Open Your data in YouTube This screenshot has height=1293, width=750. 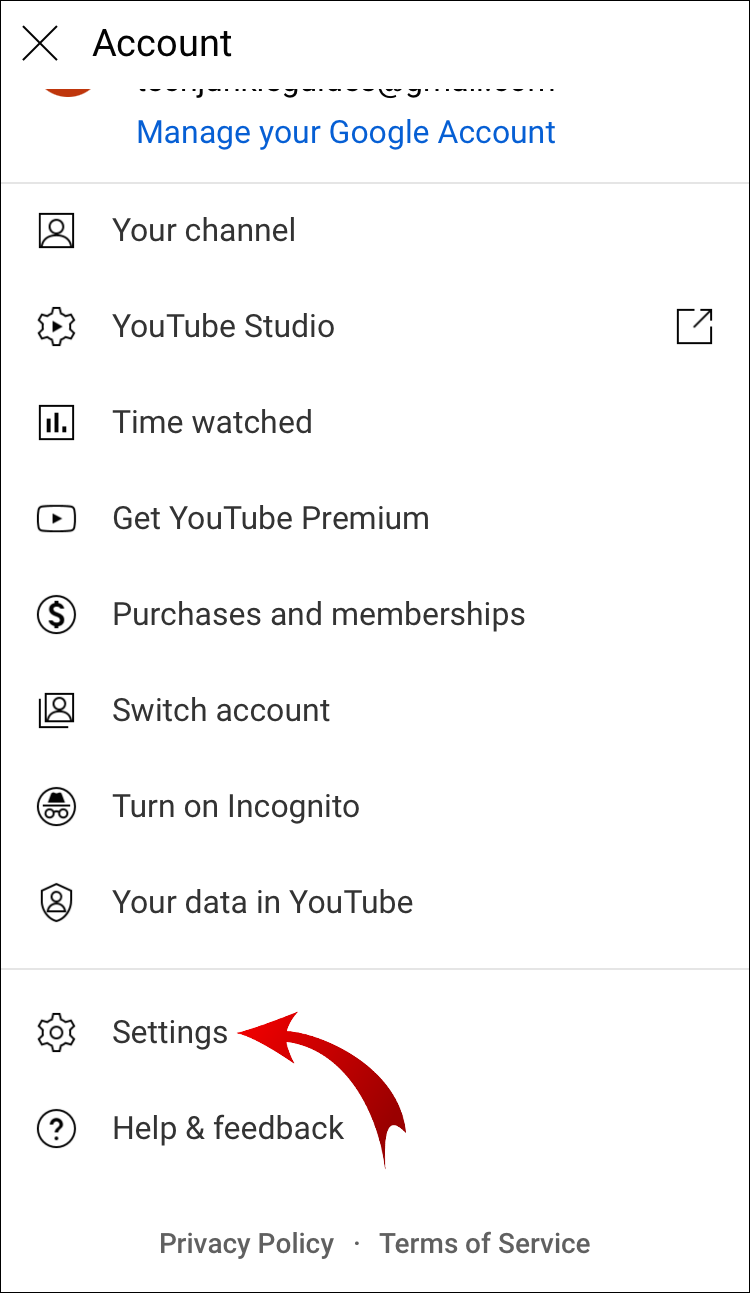[262, 902]
